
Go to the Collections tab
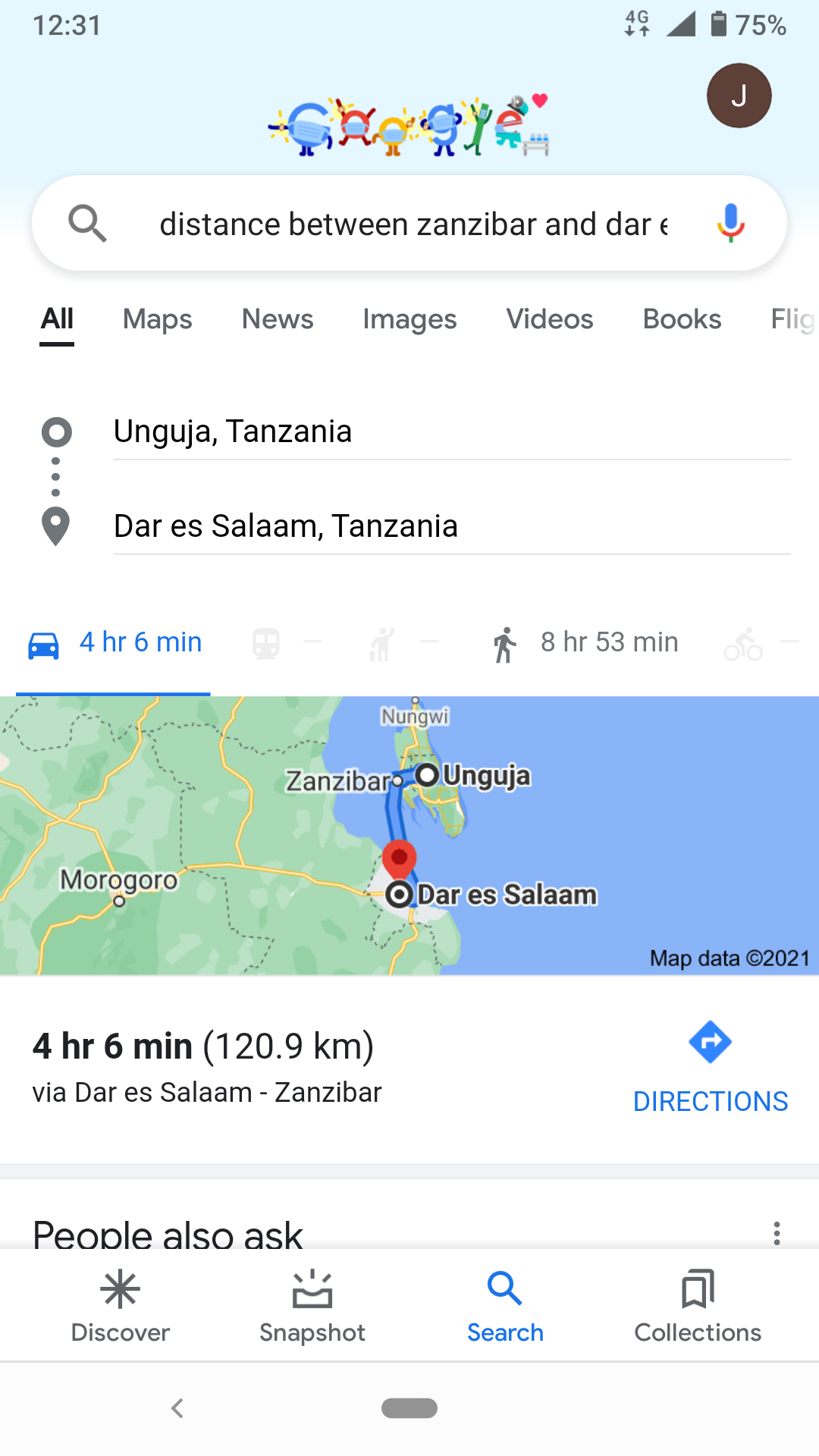[x=698, y=1306]
